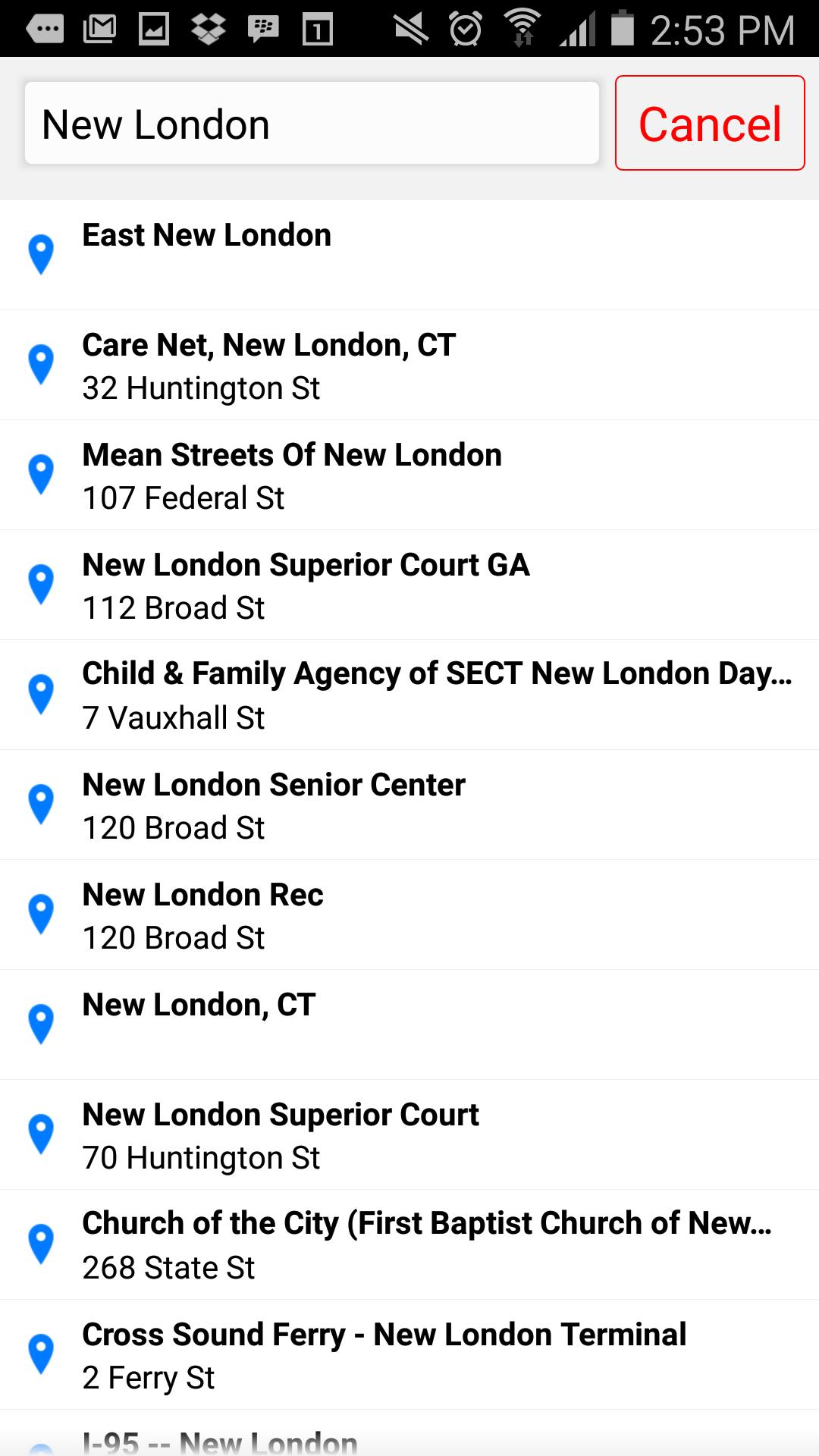
Task: Select the marker beside Cross Sound Ferry result
Action: pyautogui.click(x=42, y=1354)
